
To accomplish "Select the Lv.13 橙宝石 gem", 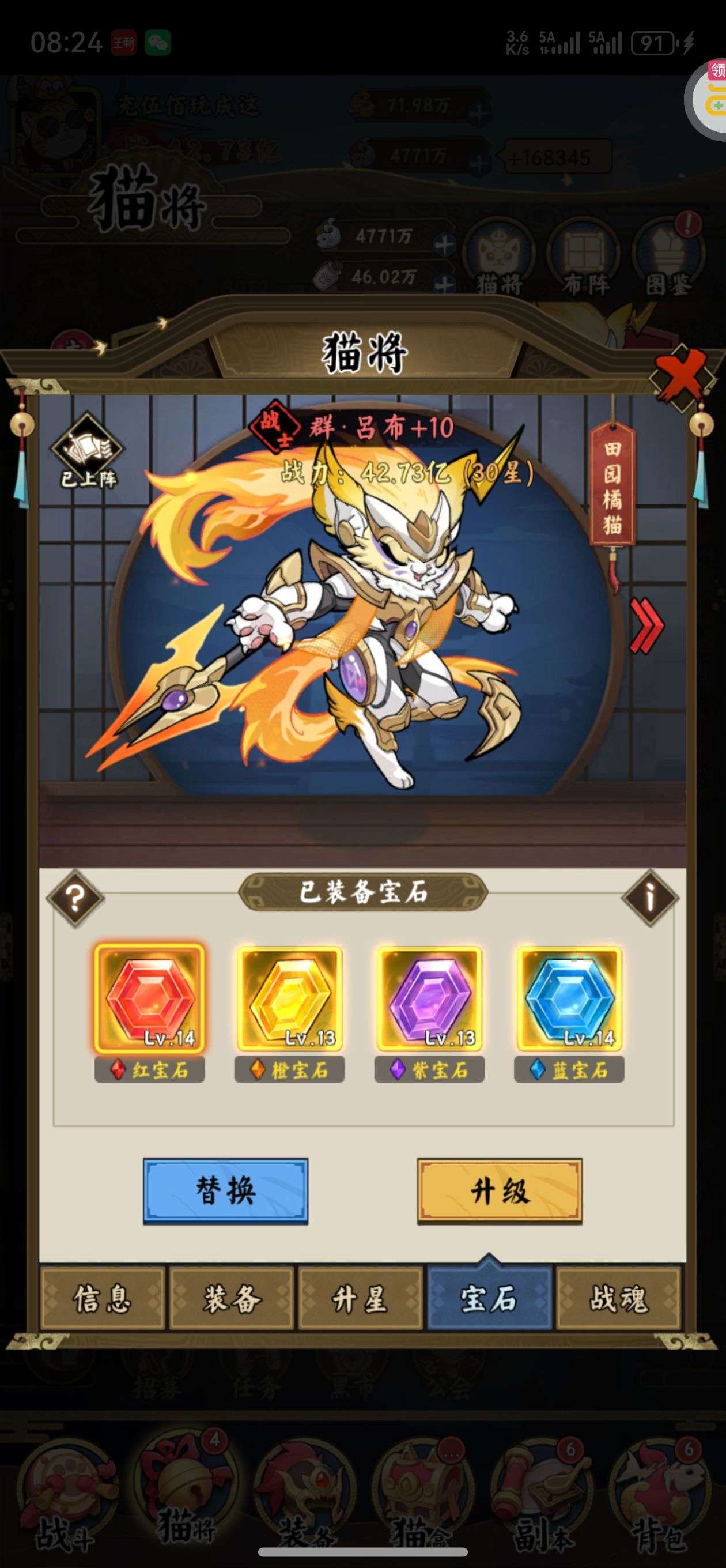I will click(290, 1000).
